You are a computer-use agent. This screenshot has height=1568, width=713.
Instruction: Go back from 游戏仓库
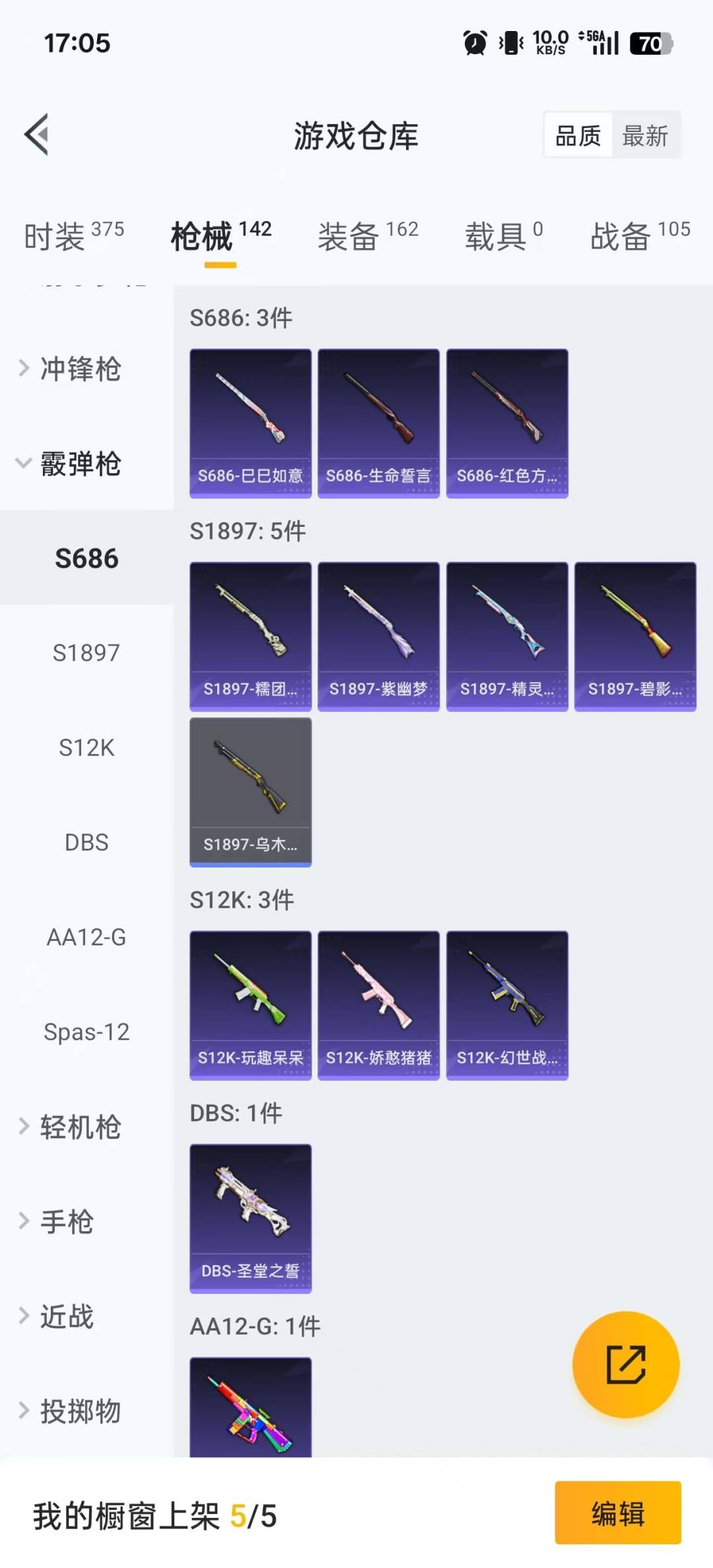pyautogui.click(x=37, y=135)
